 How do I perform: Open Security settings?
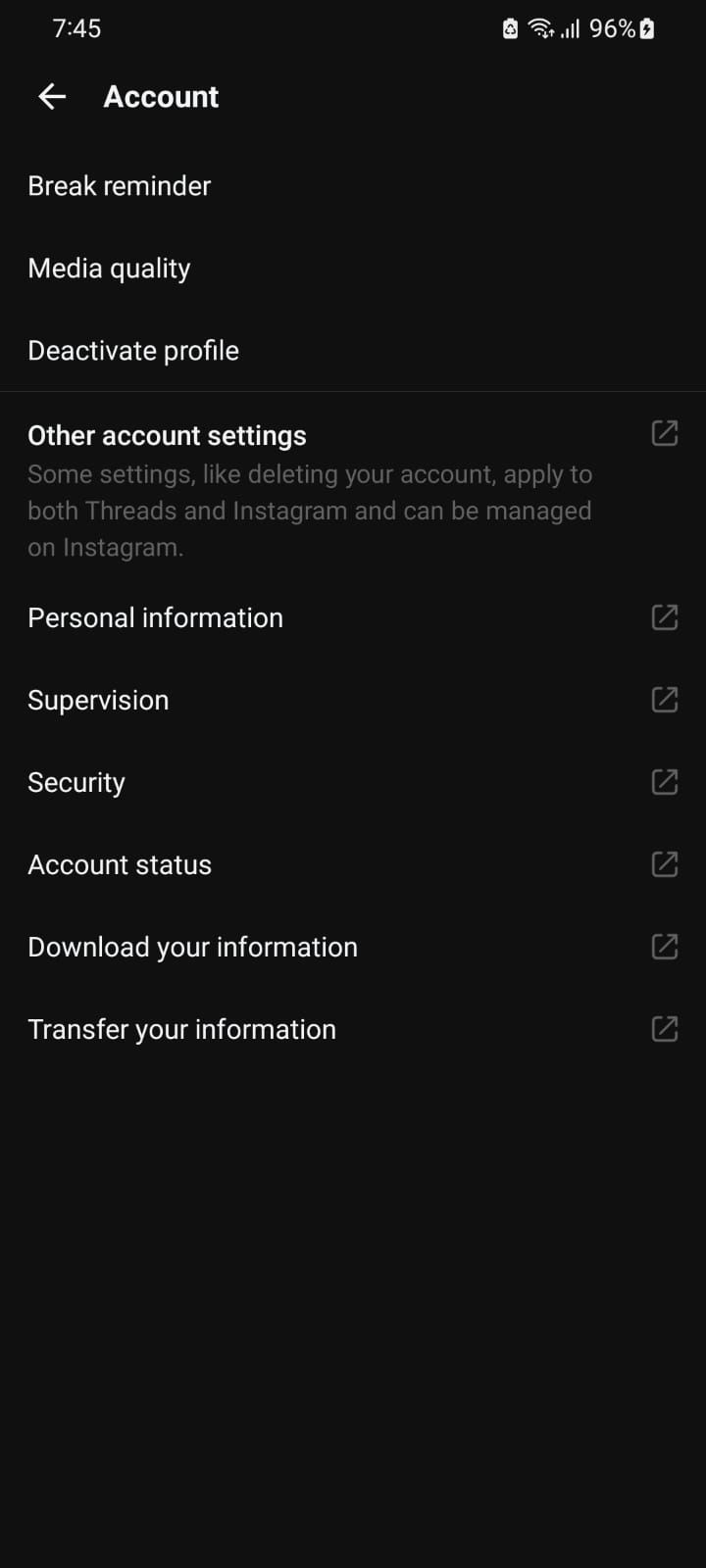click(353, 782)
